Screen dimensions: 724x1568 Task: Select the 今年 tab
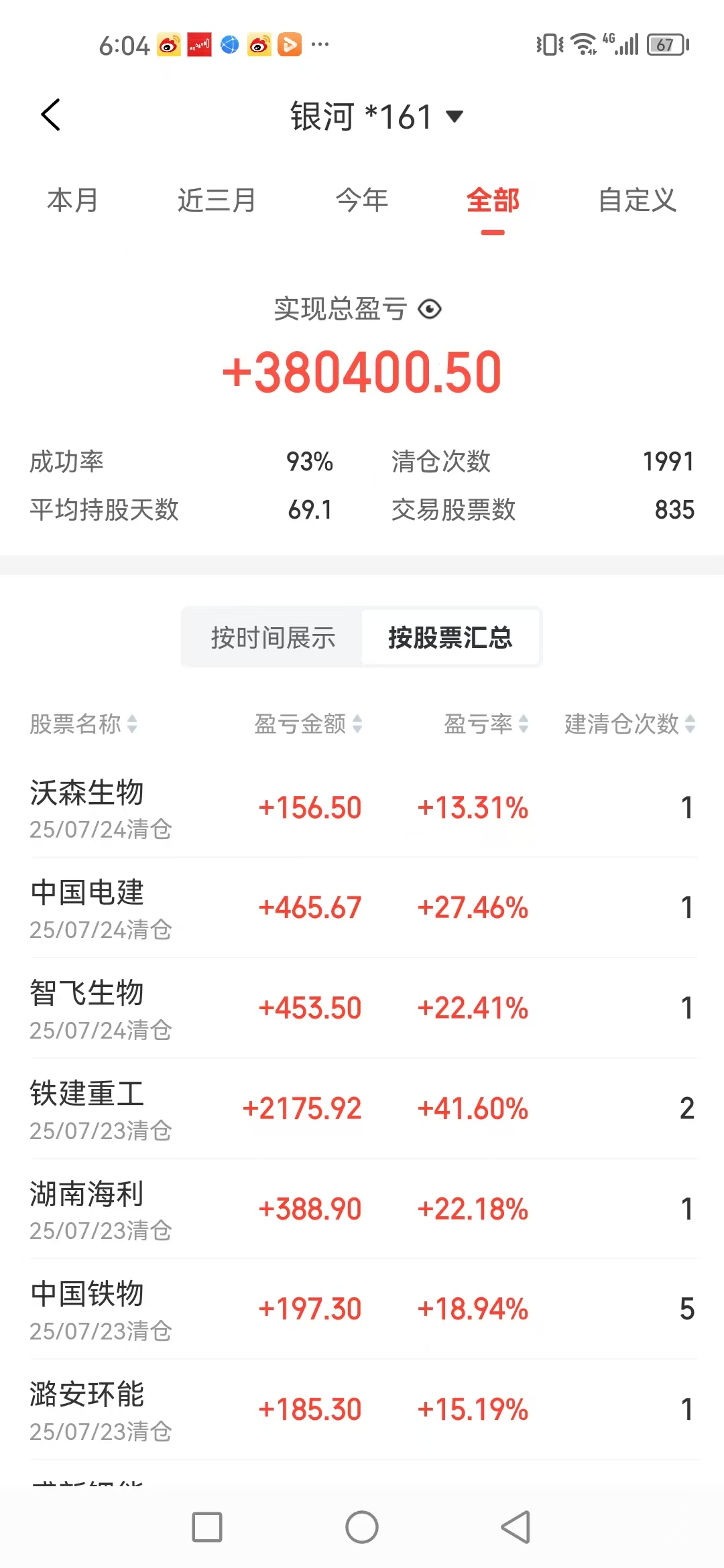(x=362, y=200)
